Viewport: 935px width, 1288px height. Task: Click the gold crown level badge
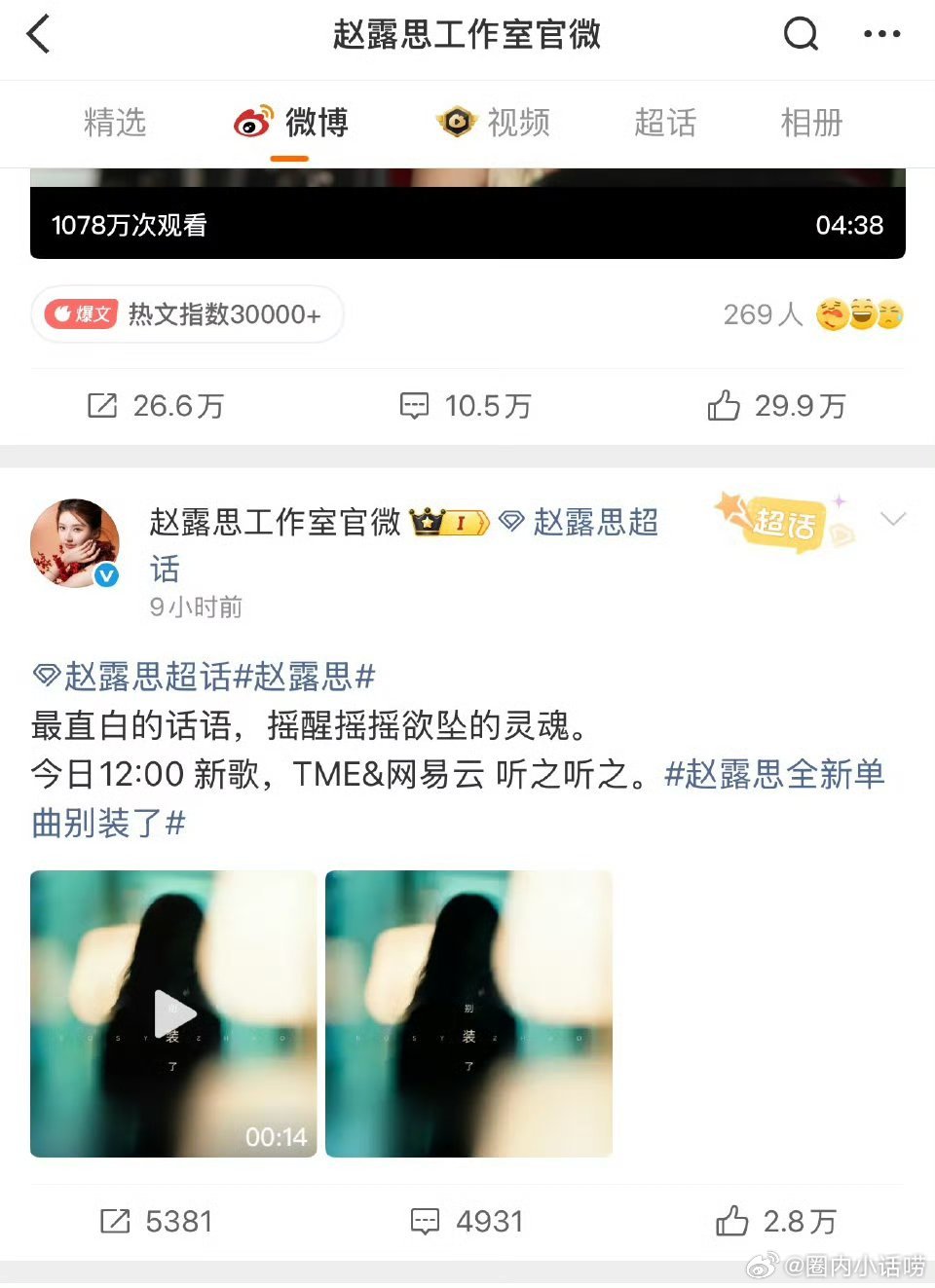(x=448, y=523)
